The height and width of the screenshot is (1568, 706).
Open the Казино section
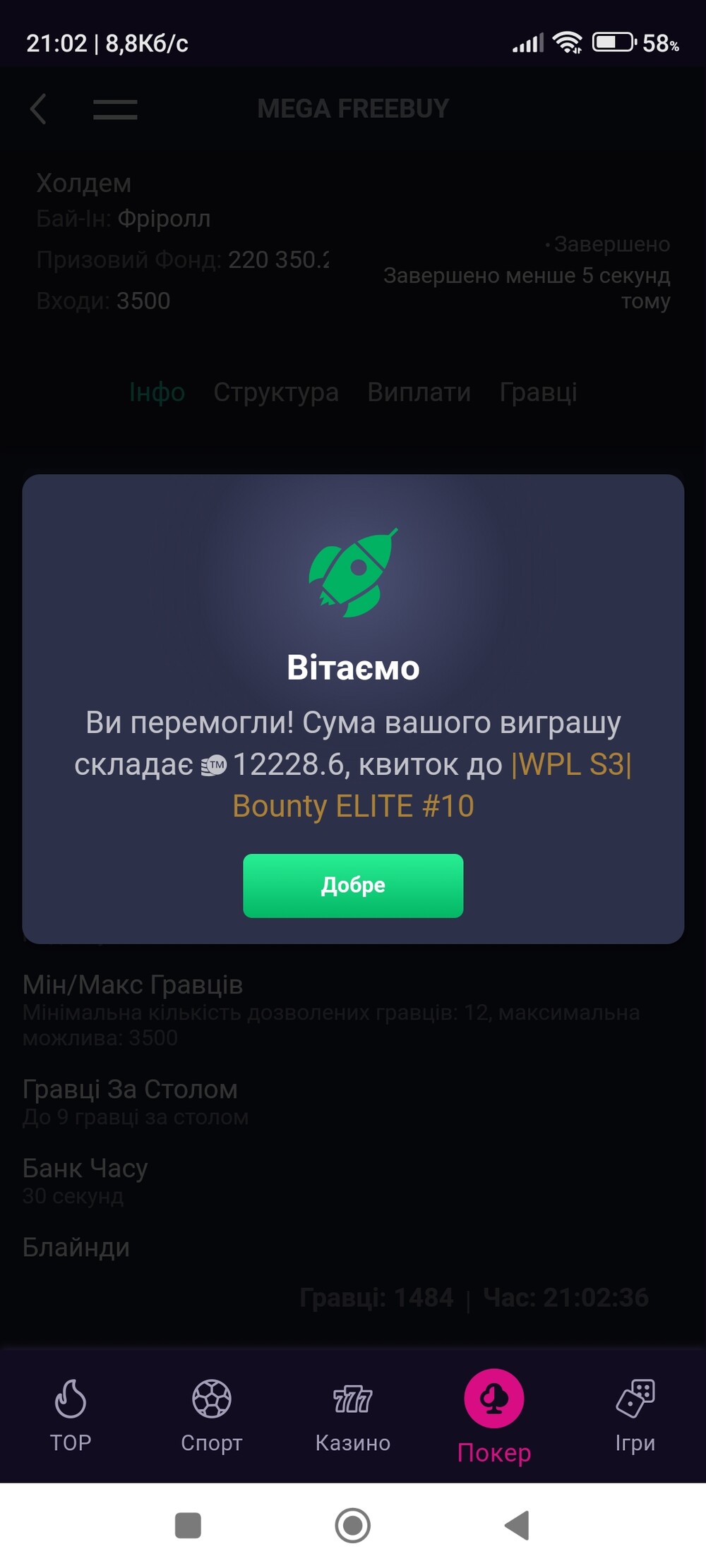tap(353, 1416)
